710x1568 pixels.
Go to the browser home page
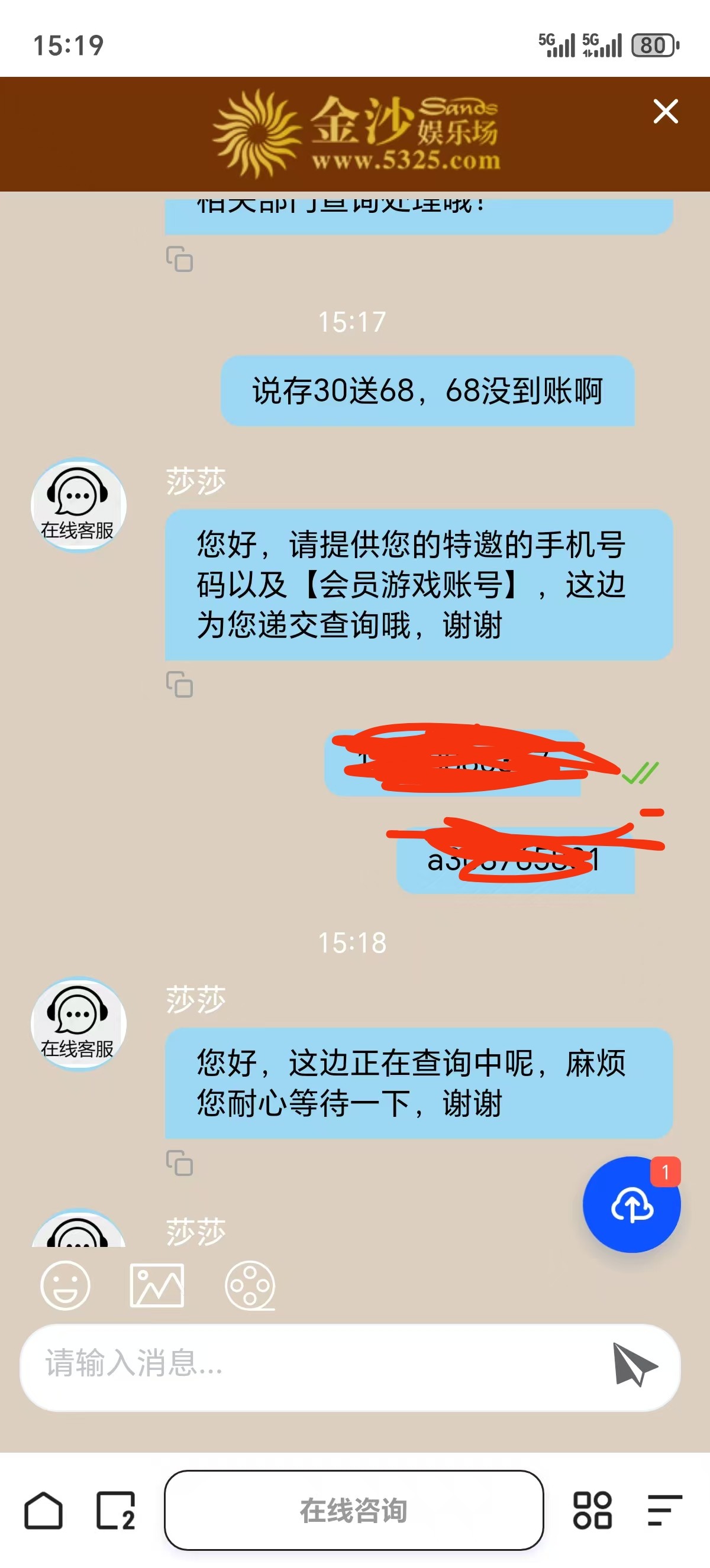coord(43,1510)
